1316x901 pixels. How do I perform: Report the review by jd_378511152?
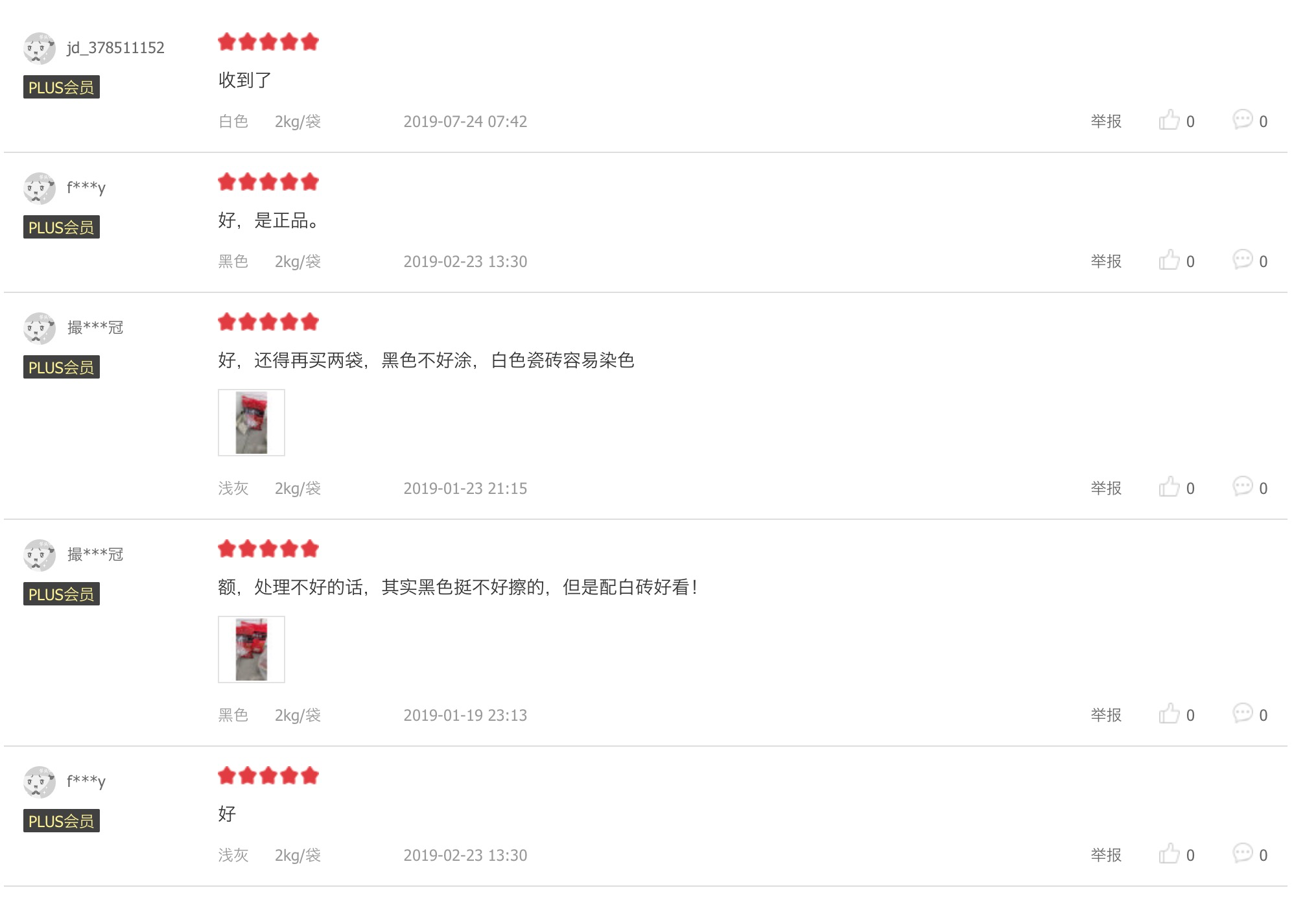[1105, 121]
